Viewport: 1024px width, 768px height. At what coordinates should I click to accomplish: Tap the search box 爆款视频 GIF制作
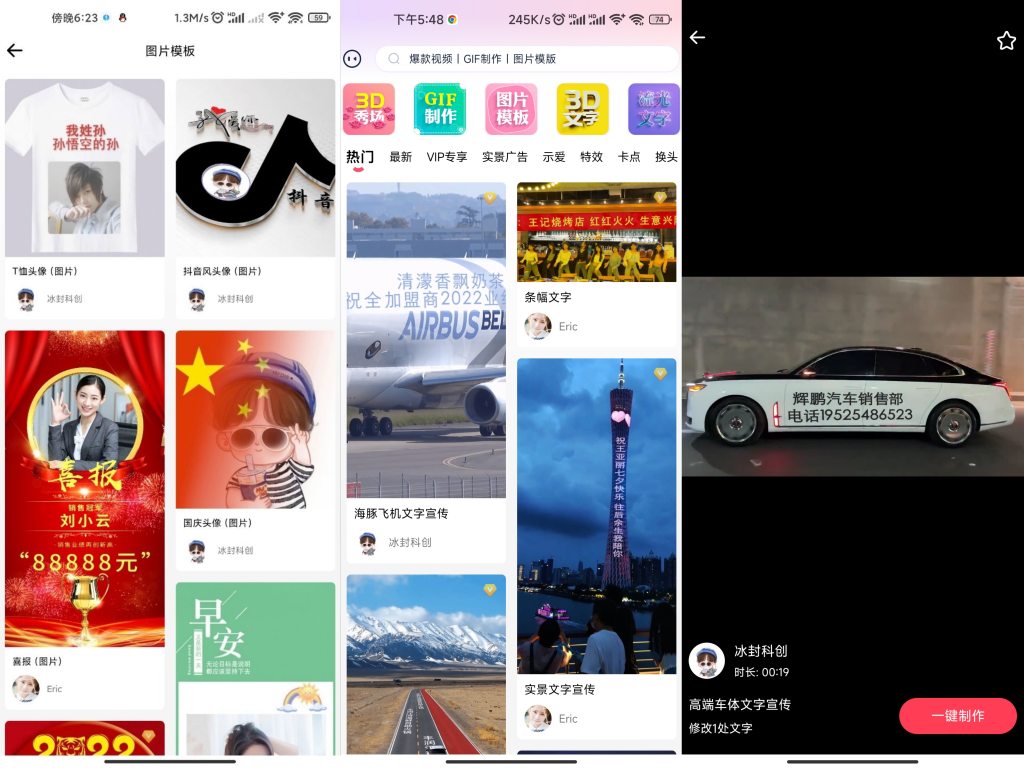(526, 59)
